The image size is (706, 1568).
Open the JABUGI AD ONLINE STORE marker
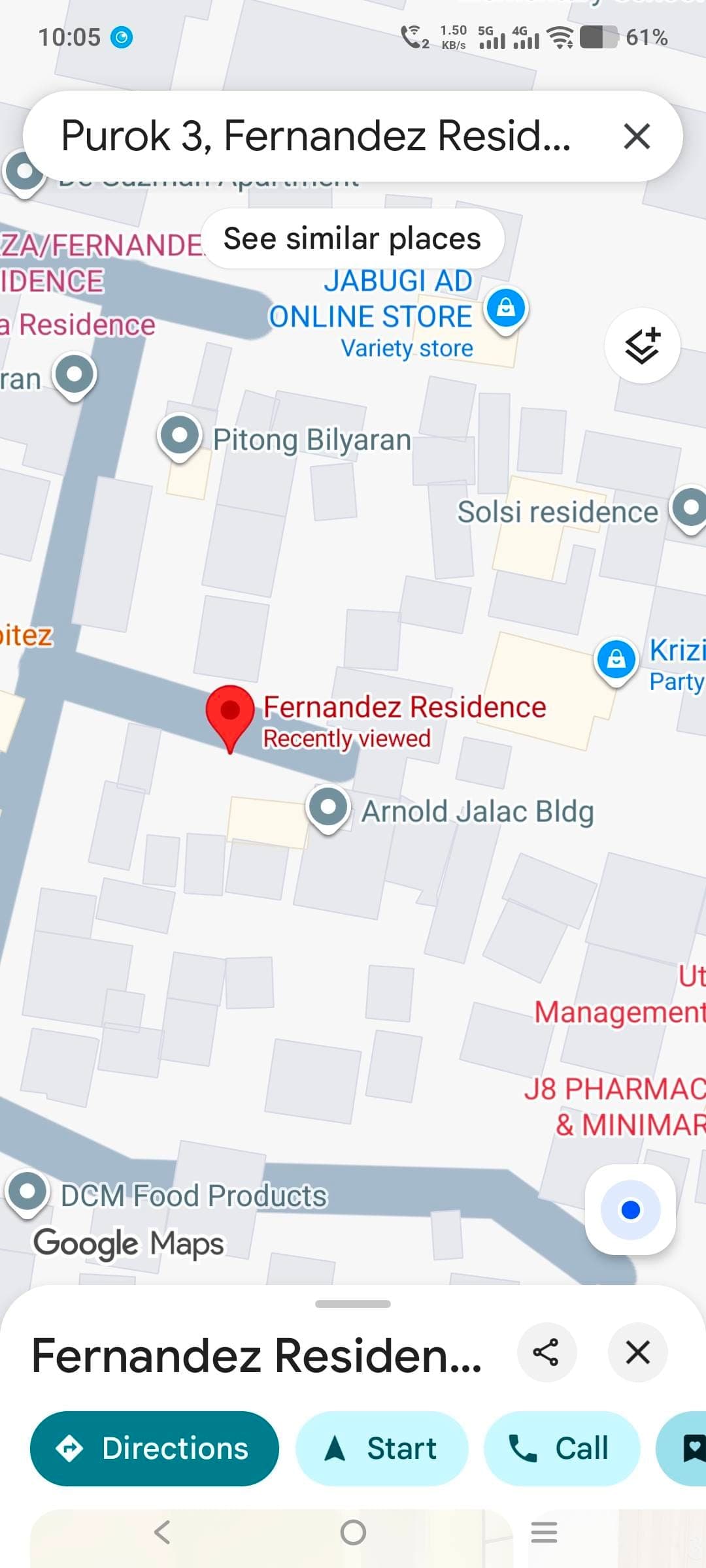pos(506,308)
